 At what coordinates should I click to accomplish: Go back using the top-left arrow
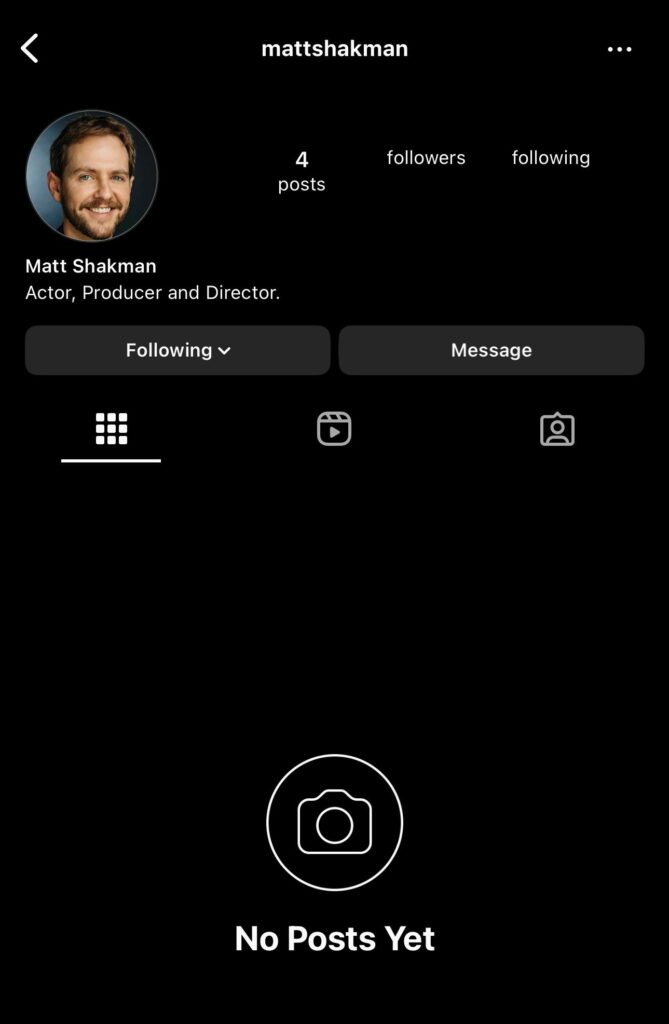pos(30,48)
